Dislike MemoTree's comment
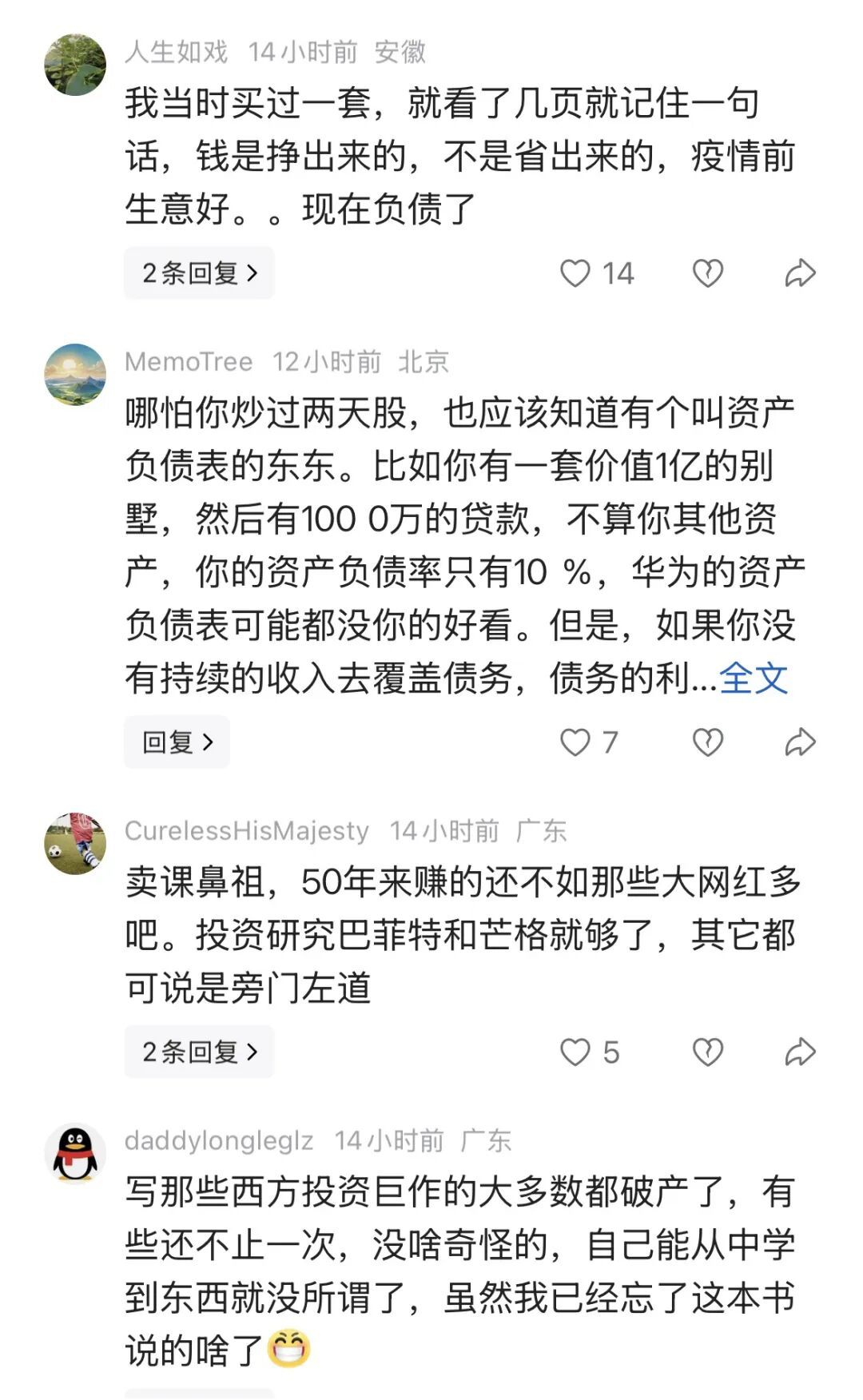 tap(707, 742)
